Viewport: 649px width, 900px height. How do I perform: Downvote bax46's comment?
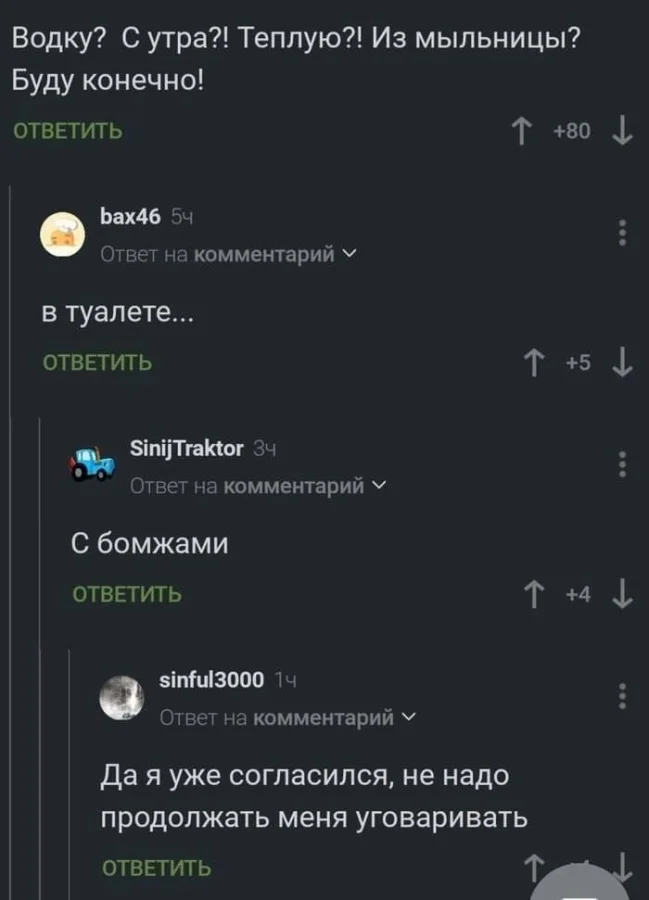point(622,363)
